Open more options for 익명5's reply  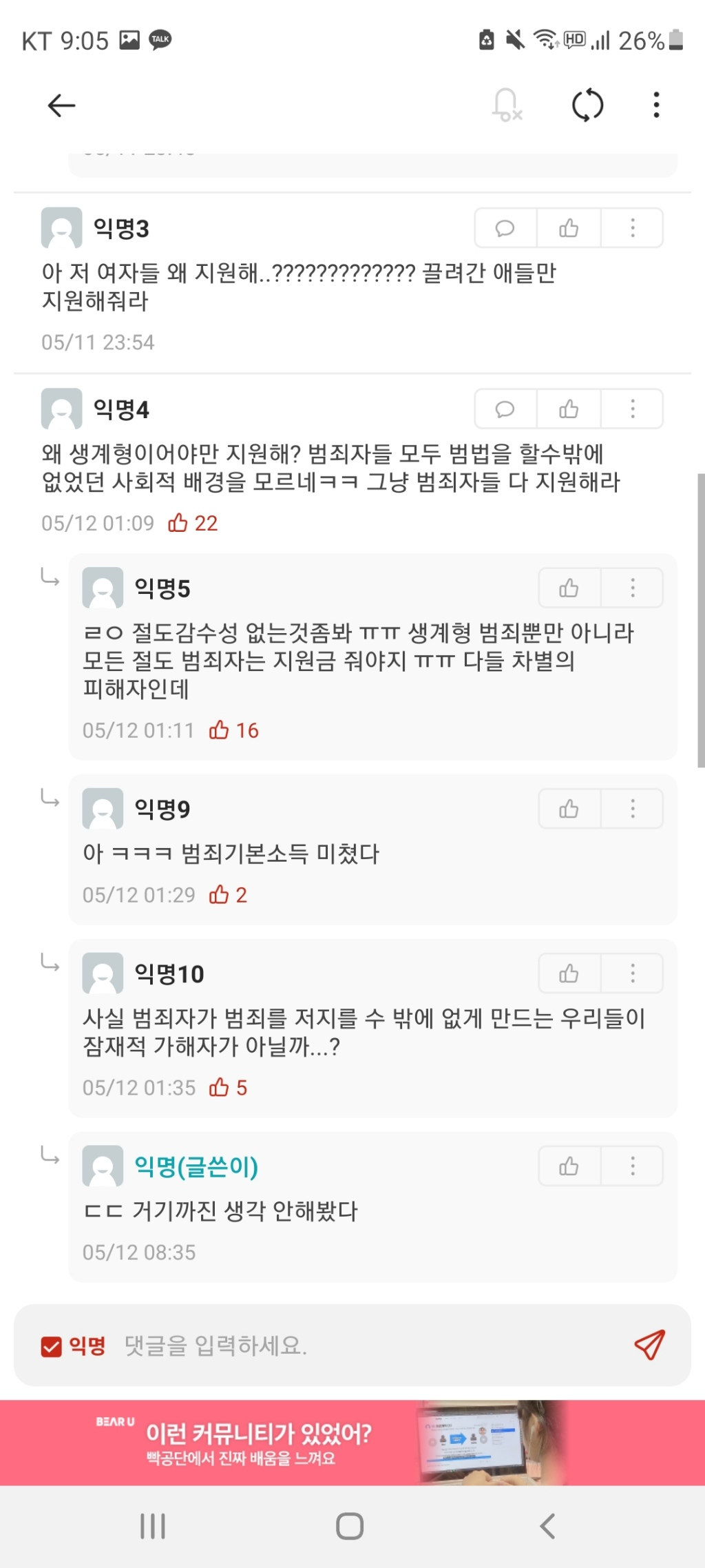click(633, 588)
